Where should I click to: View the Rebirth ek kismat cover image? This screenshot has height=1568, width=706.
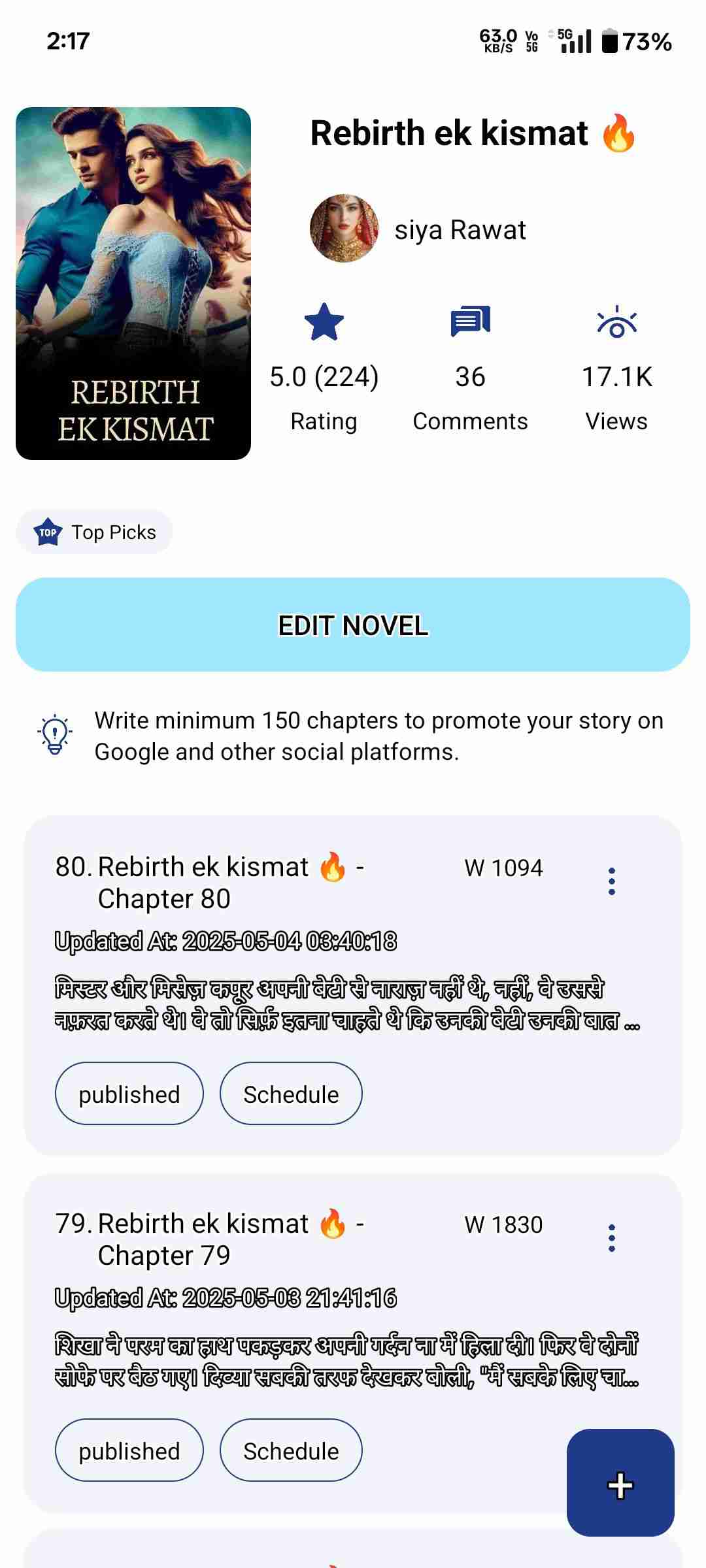tap(133, 284)
